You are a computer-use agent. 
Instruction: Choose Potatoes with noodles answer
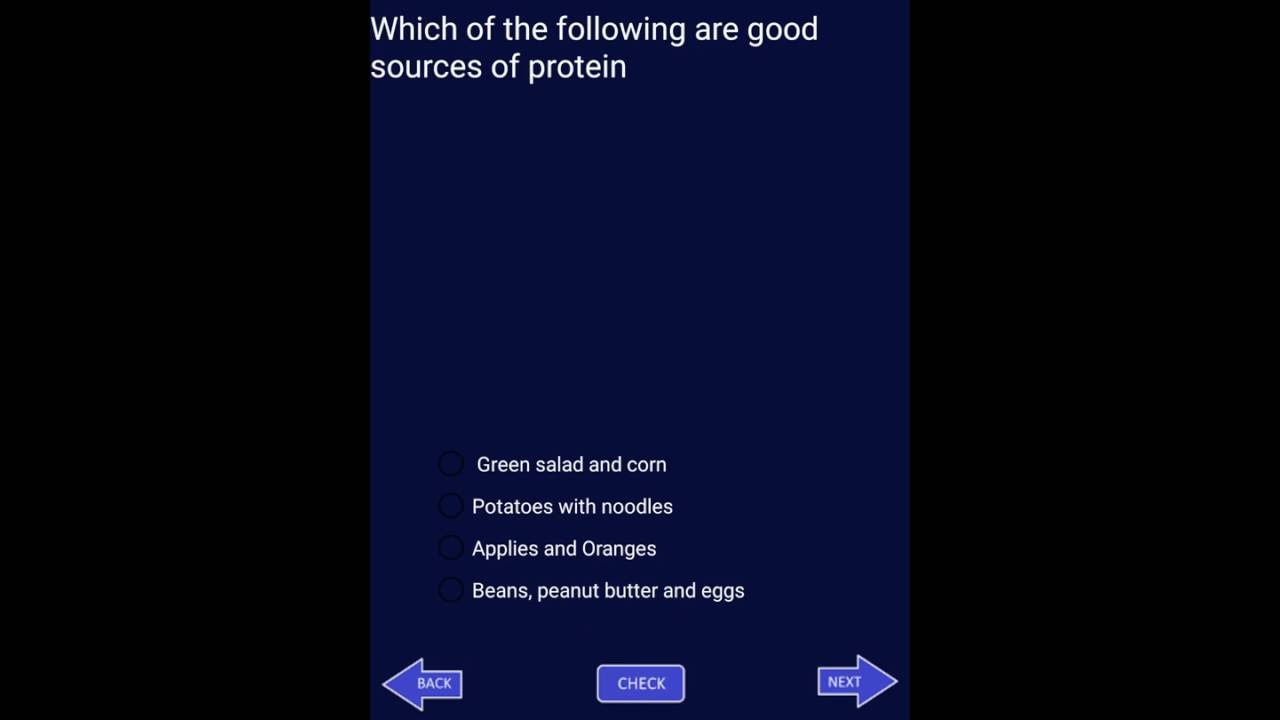coord(451,506)
